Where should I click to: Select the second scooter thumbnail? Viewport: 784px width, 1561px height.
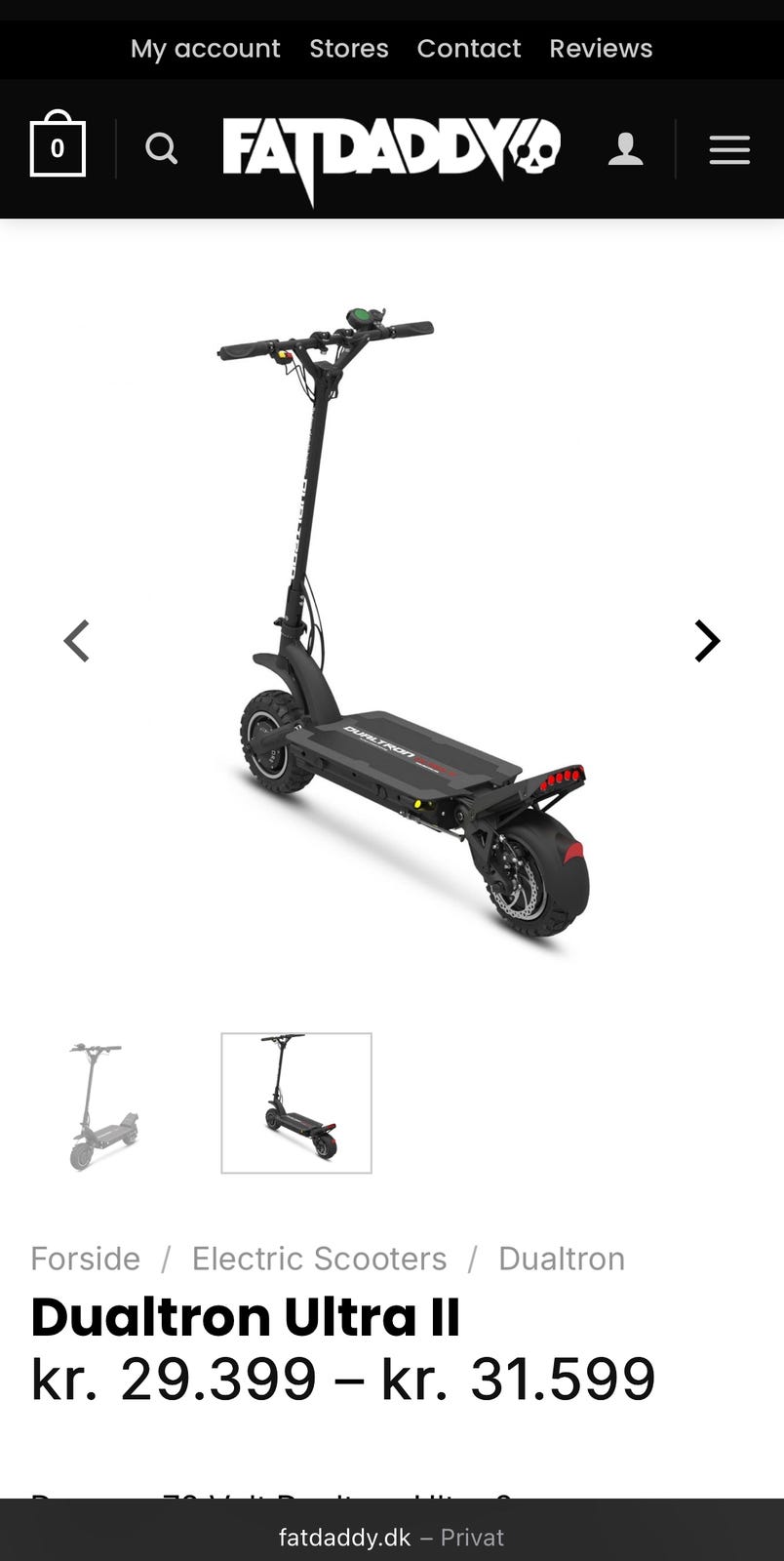click(296, 1103)
